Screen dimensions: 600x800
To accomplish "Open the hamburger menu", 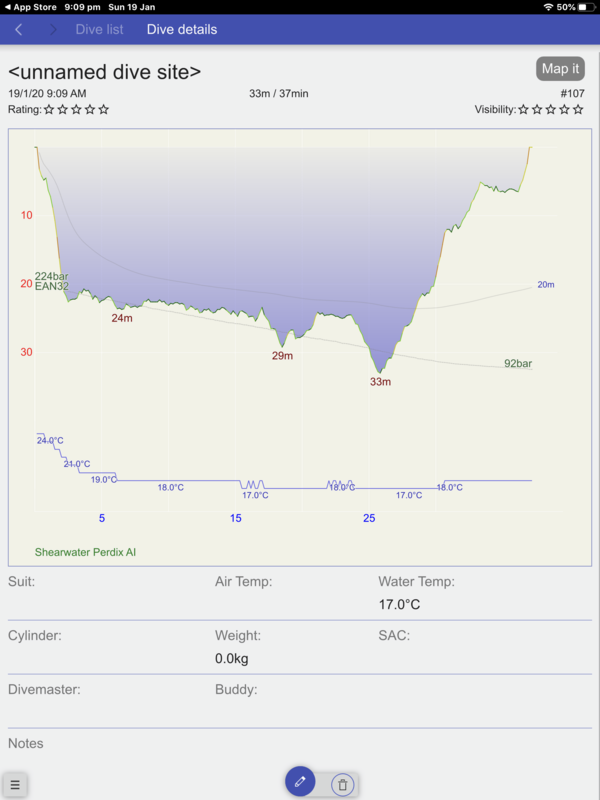I will pos(15,785).
